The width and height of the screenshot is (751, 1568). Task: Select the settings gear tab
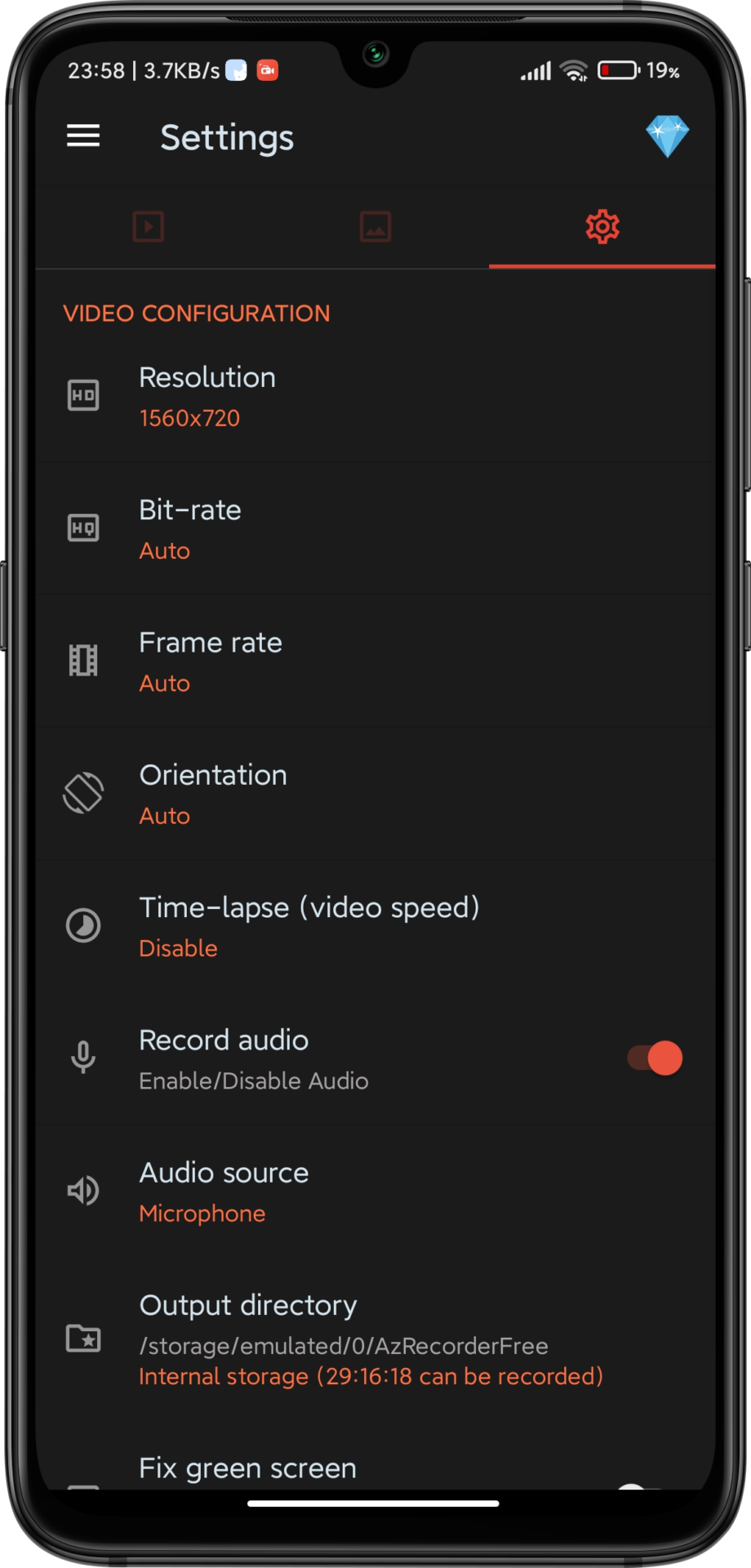602,226
